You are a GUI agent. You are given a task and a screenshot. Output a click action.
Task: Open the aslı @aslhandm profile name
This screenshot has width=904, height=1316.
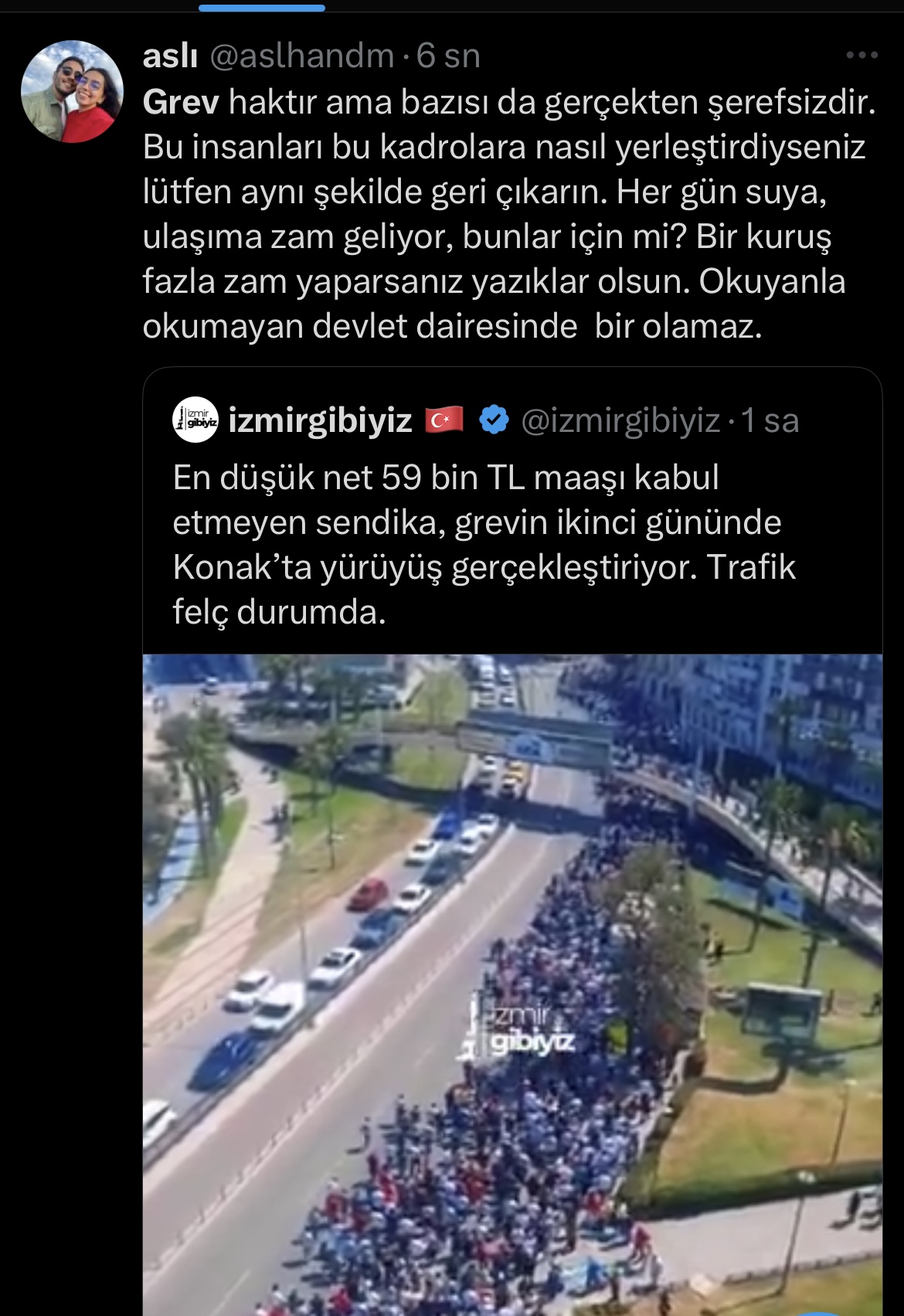[x=171, y=56]
